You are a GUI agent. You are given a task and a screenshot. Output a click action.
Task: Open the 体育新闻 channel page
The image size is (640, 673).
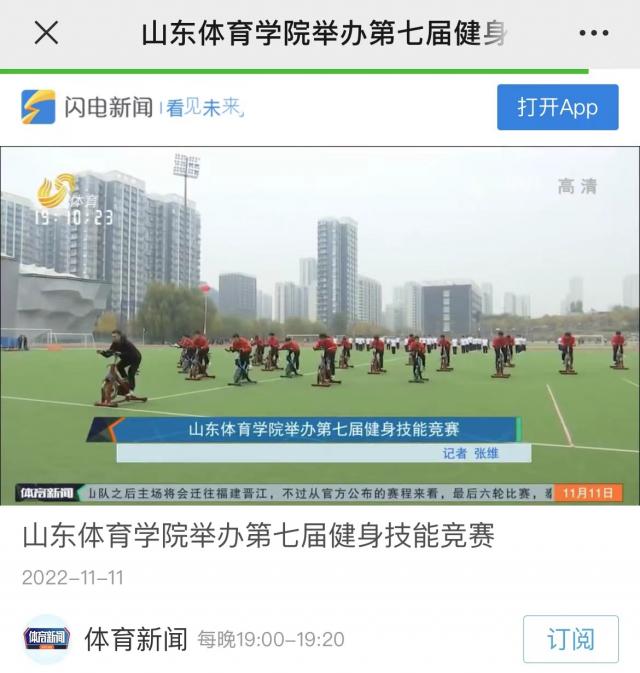click(x=135, y=639)
